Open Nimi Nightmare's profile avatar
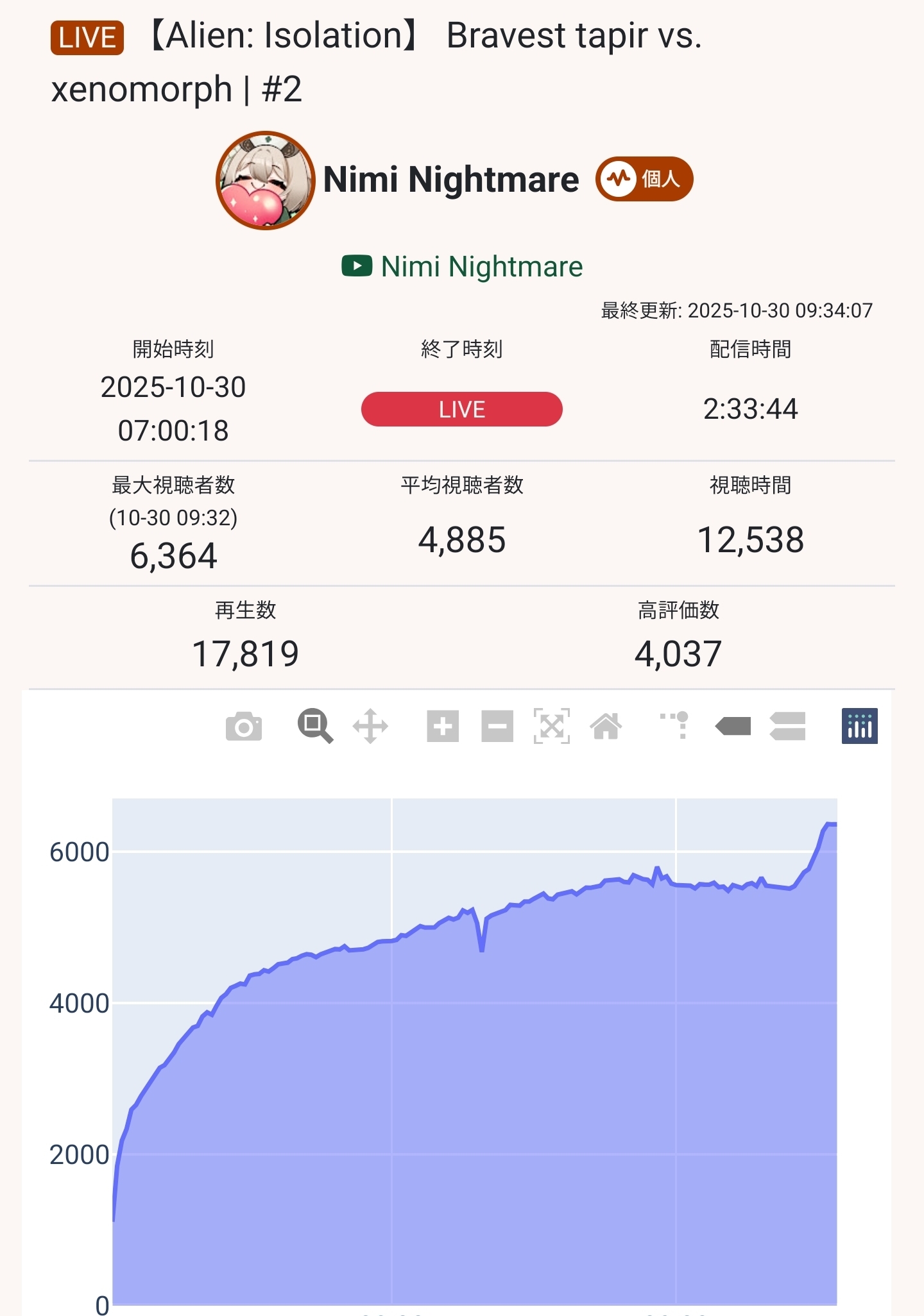Viewport: 924px width, 1316px height. 266,181
